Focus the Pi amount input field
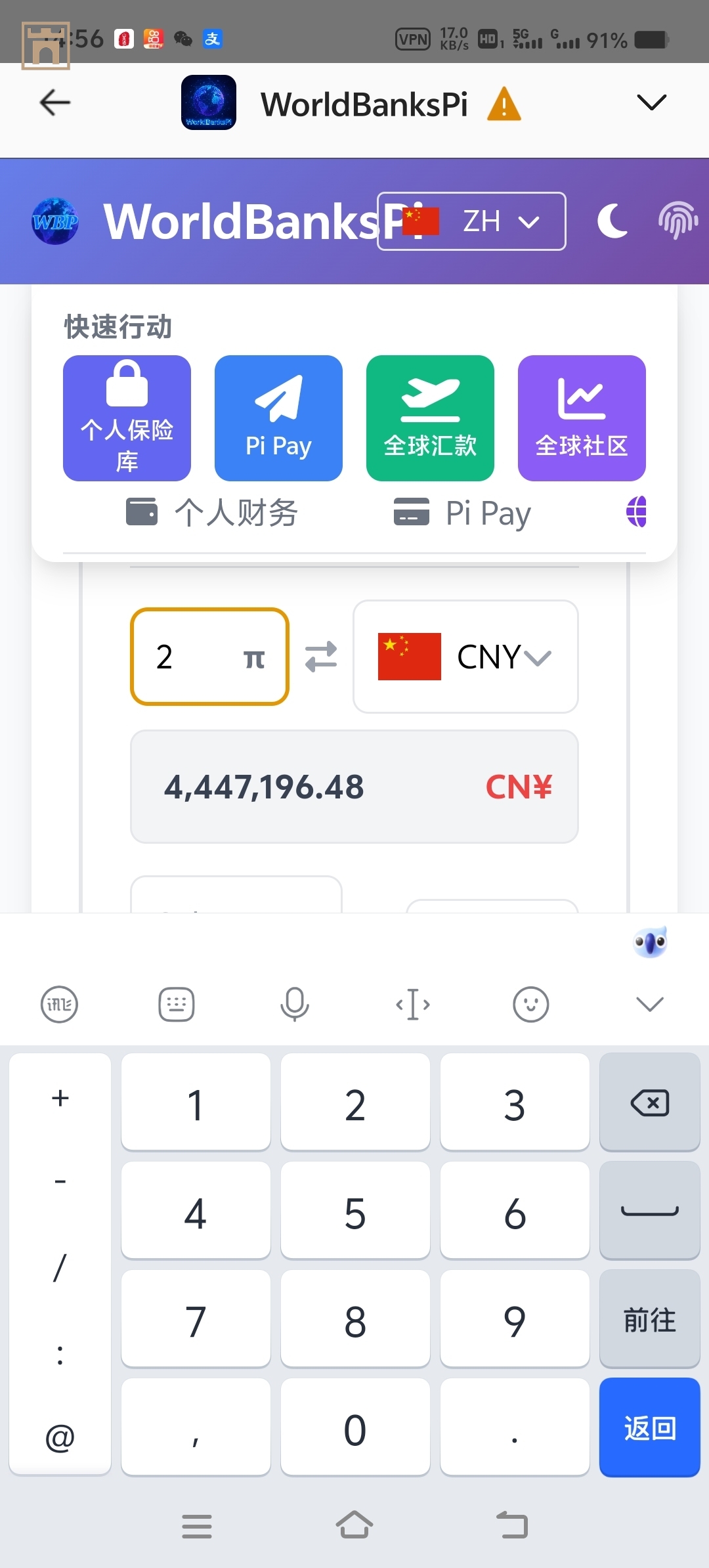Viewport: 709px width, 1568px height. click(197, 657)
